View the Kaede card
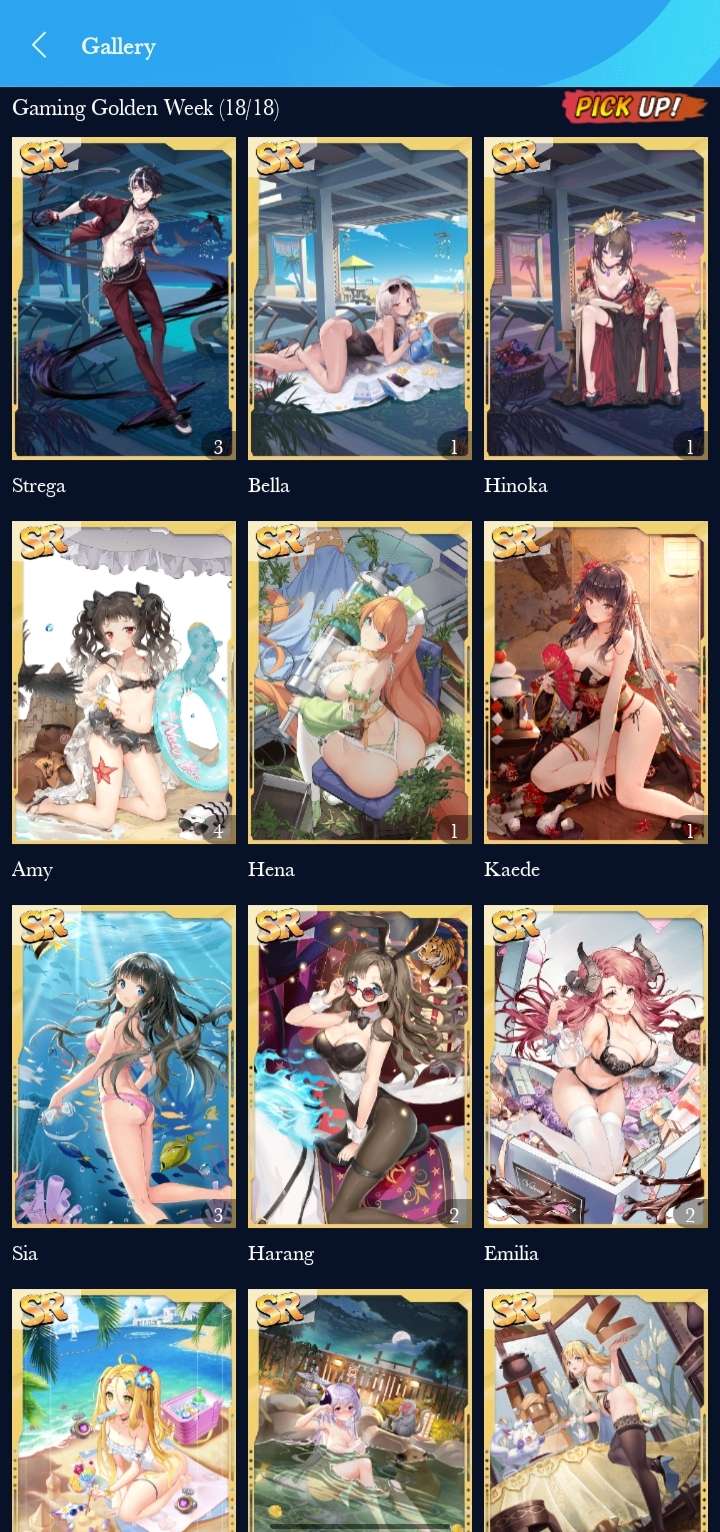 [x=595, y=682]
